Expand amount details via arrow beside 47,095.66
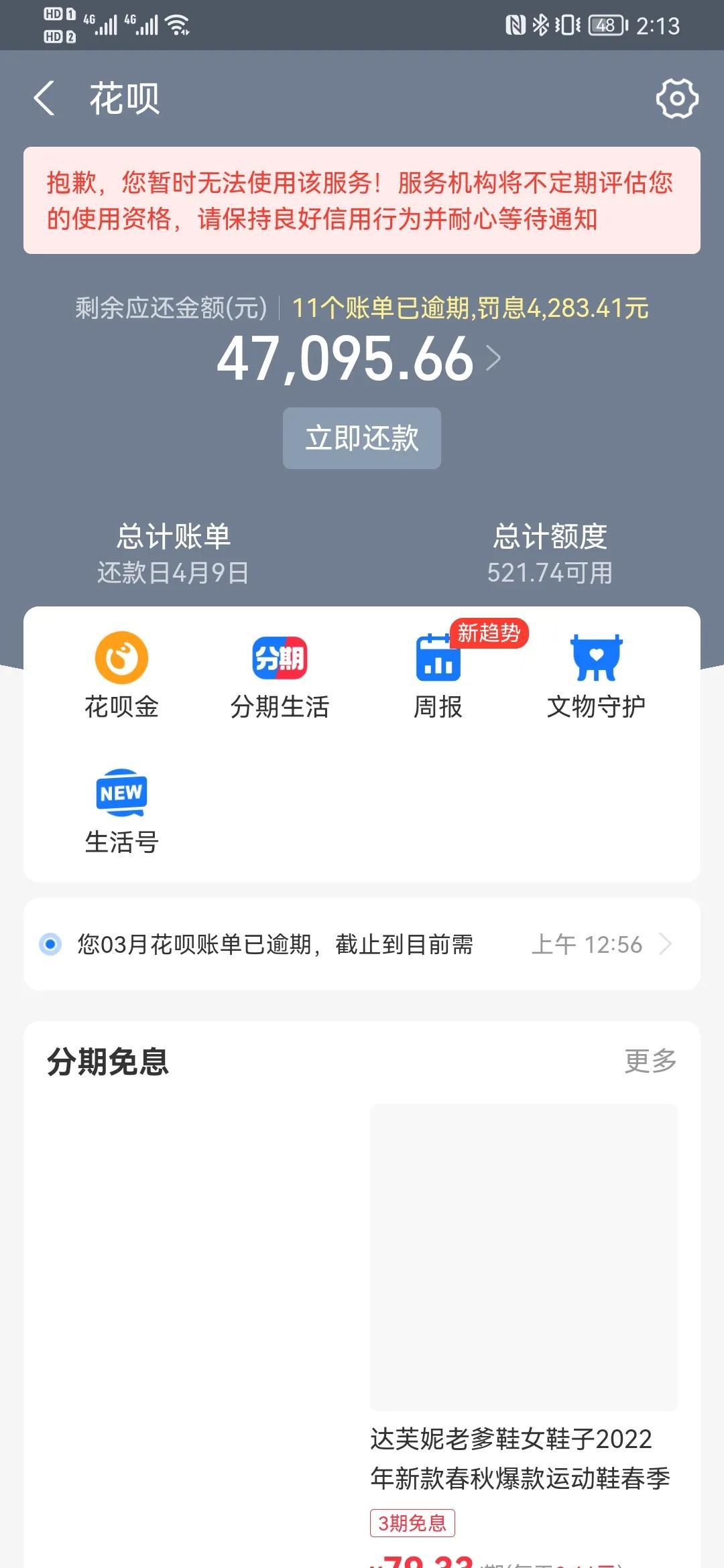 pyautogui.click(x=496, y=360)
